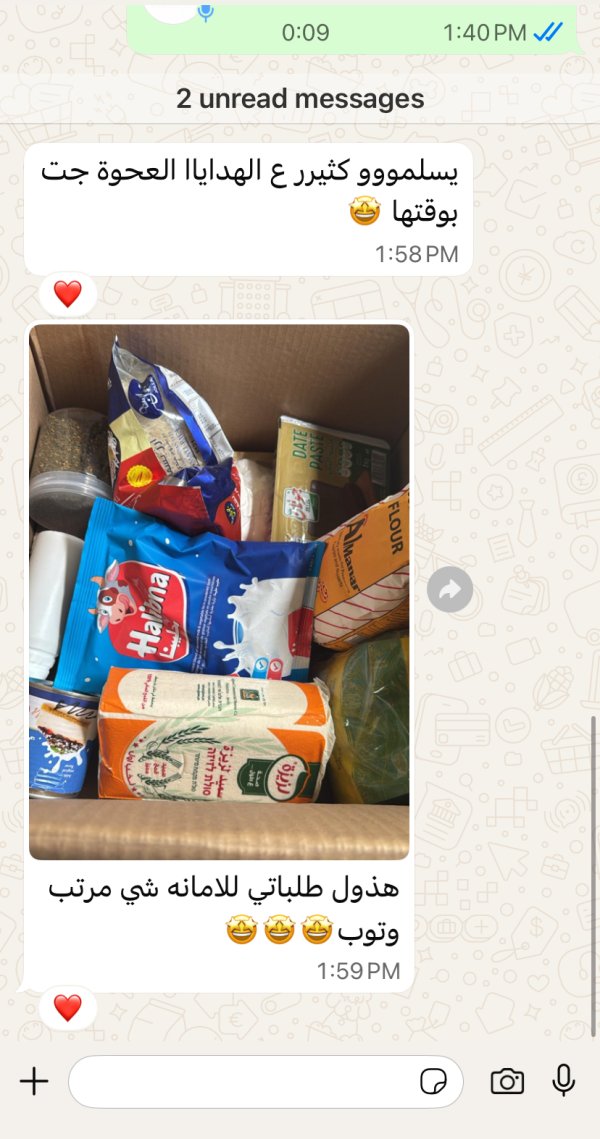Viewport: 600px width, 1139px height.
Task: Record a voice message with the microphone
Action: 564,1081
